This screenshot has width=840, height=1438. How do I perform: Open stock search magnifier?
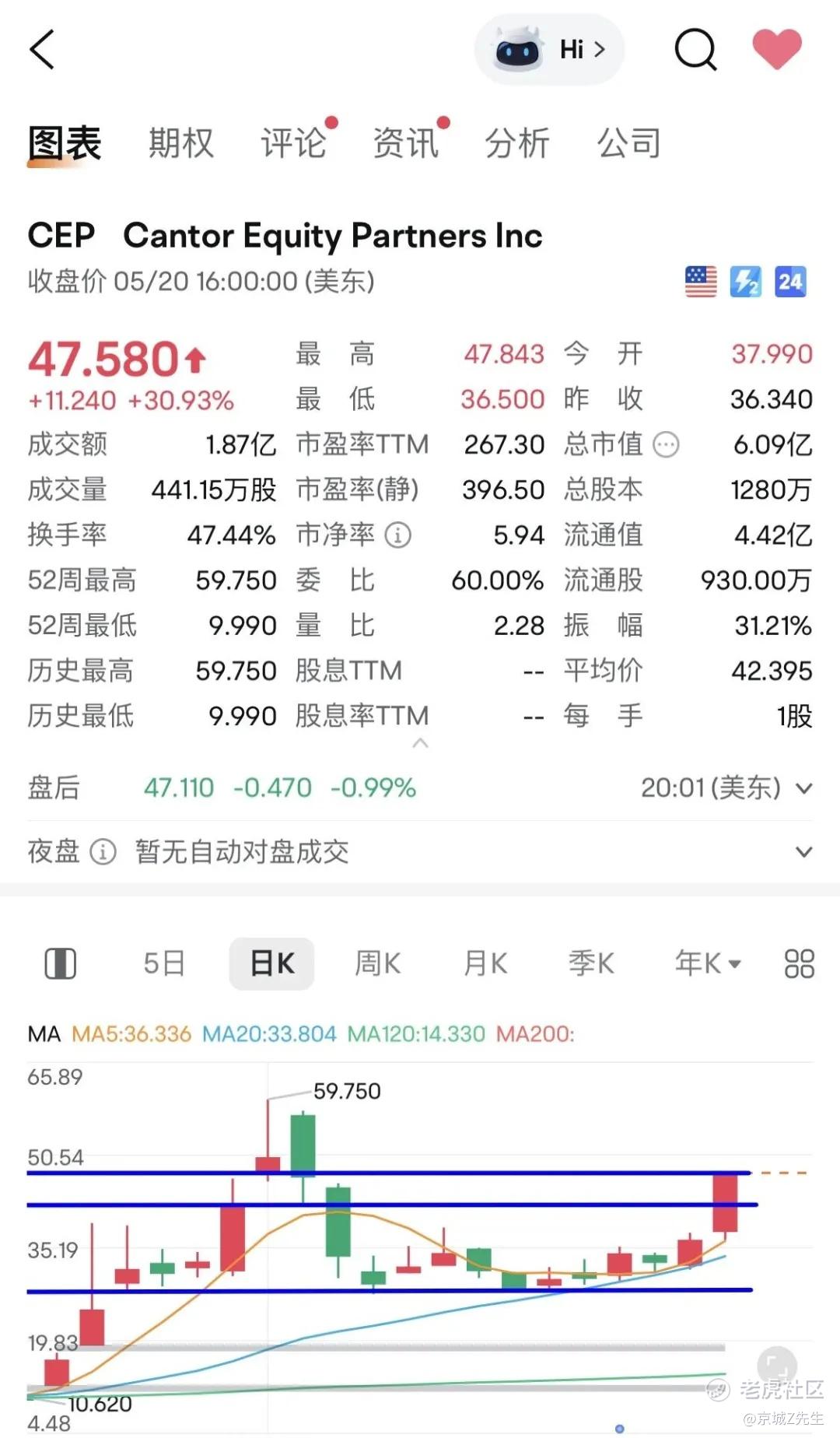click(695, 50)
